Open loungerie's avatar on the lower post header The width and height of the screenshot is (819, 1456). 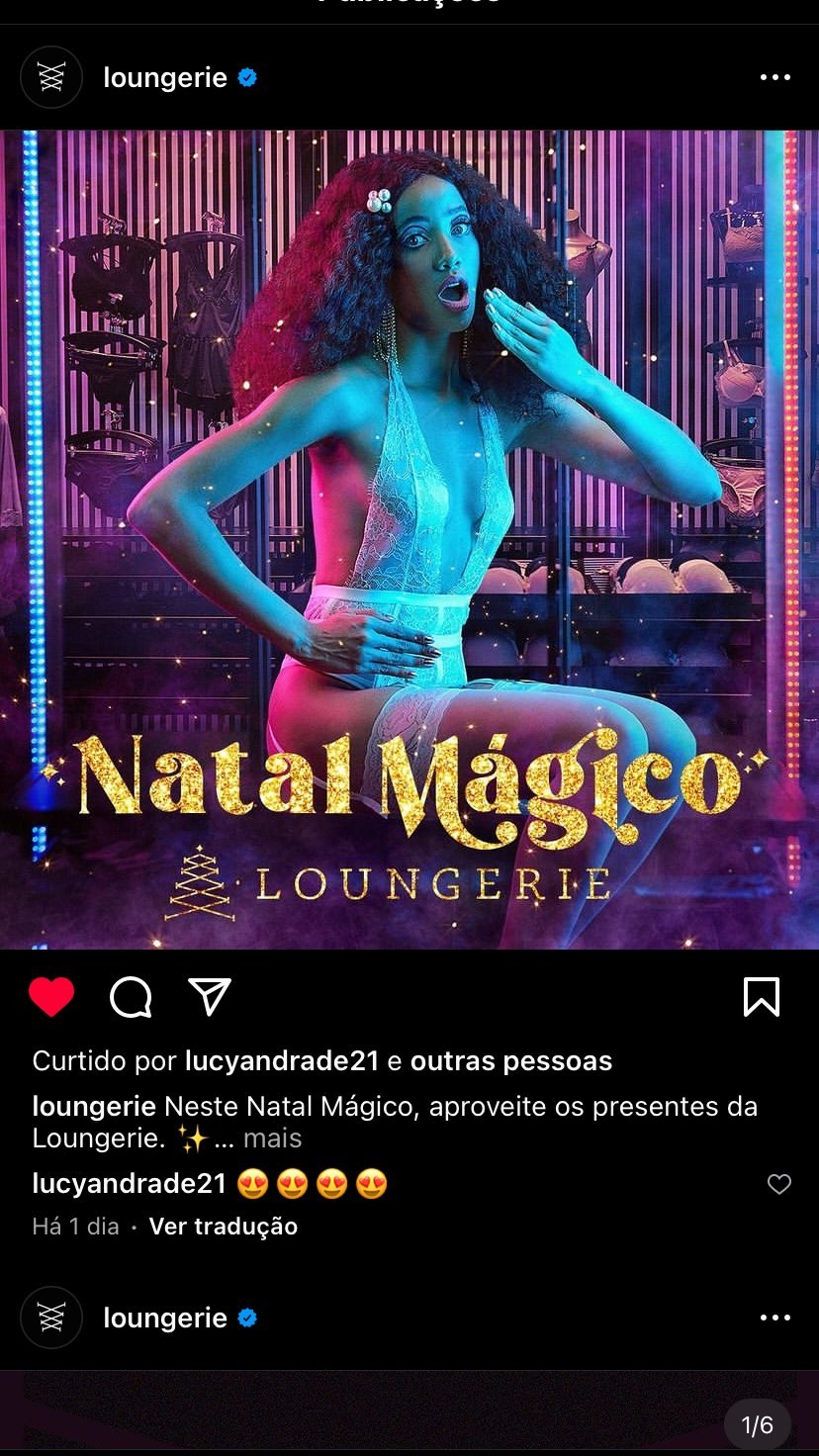pyautogui.click(x=51, y=1318)
